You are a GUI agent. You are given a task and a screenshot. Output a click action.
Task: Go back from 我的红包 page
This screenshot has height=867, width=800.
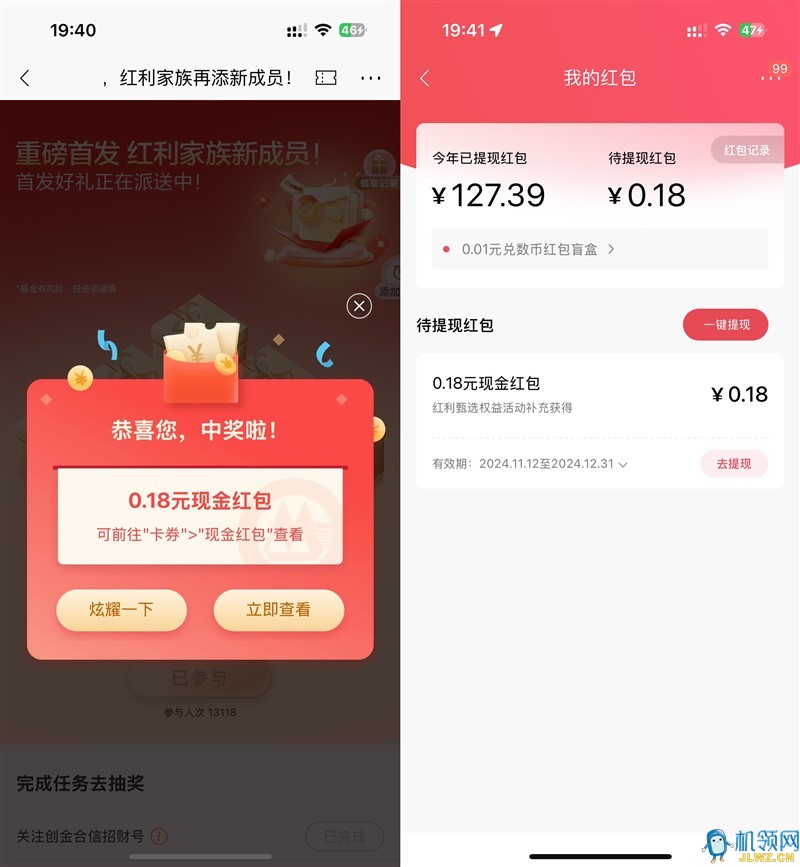point(425,78)
